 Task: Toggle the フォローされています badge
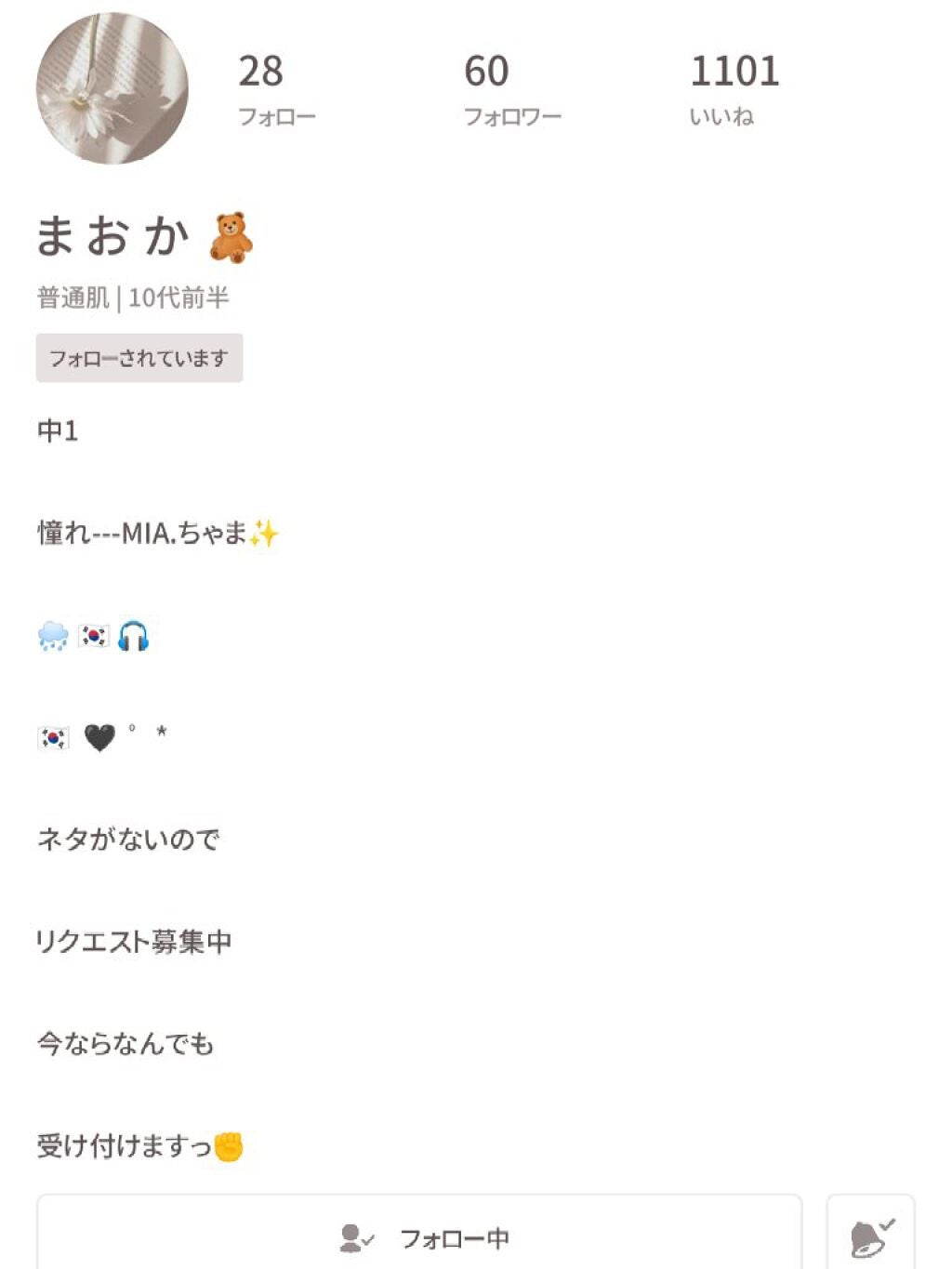138,357
